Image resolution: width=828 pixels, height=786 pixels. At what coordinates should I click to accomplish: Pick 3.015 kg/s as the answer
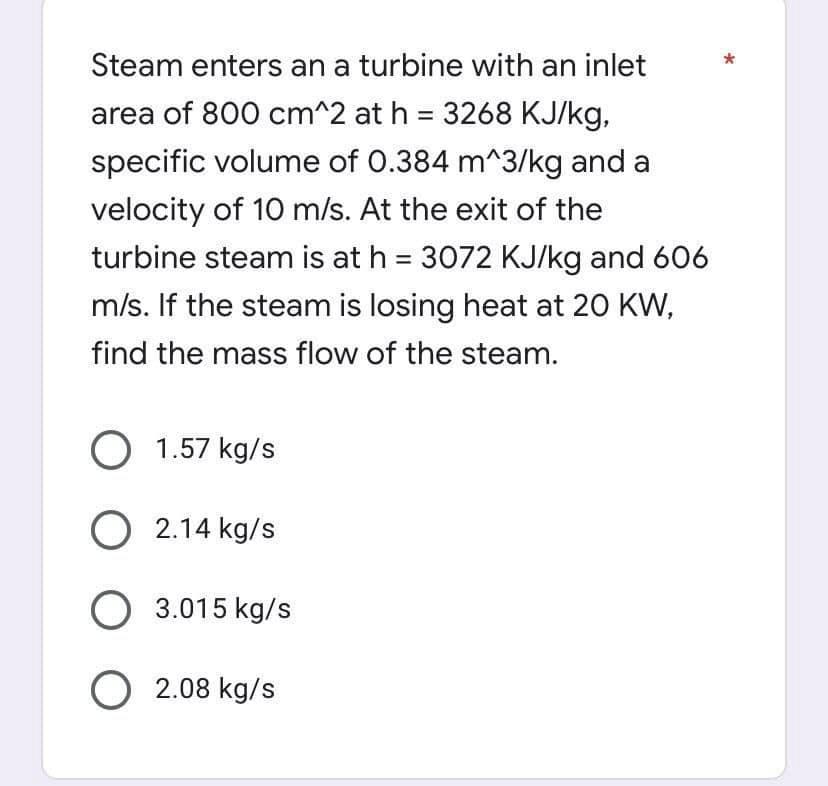pyautogui.click(x=112, y=610)
